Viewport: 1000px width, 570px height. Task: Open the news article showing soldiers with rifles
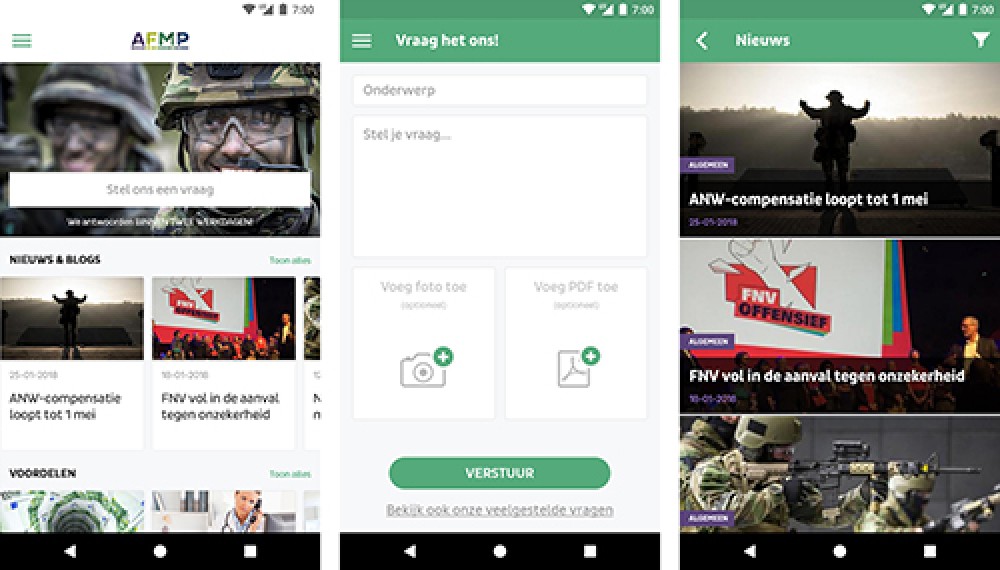[840, 473]
